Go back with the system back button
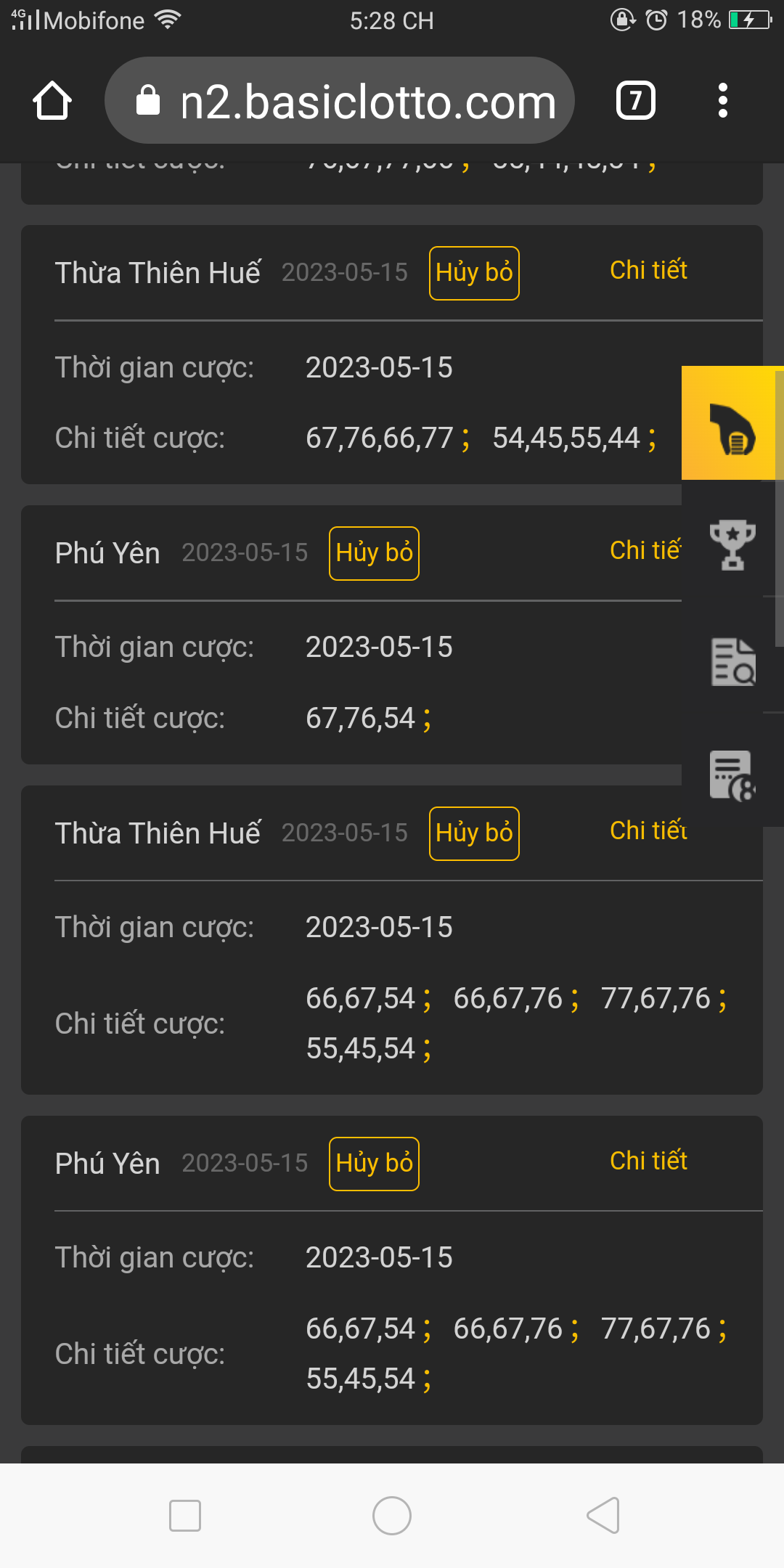 (x=603, y=1516)
